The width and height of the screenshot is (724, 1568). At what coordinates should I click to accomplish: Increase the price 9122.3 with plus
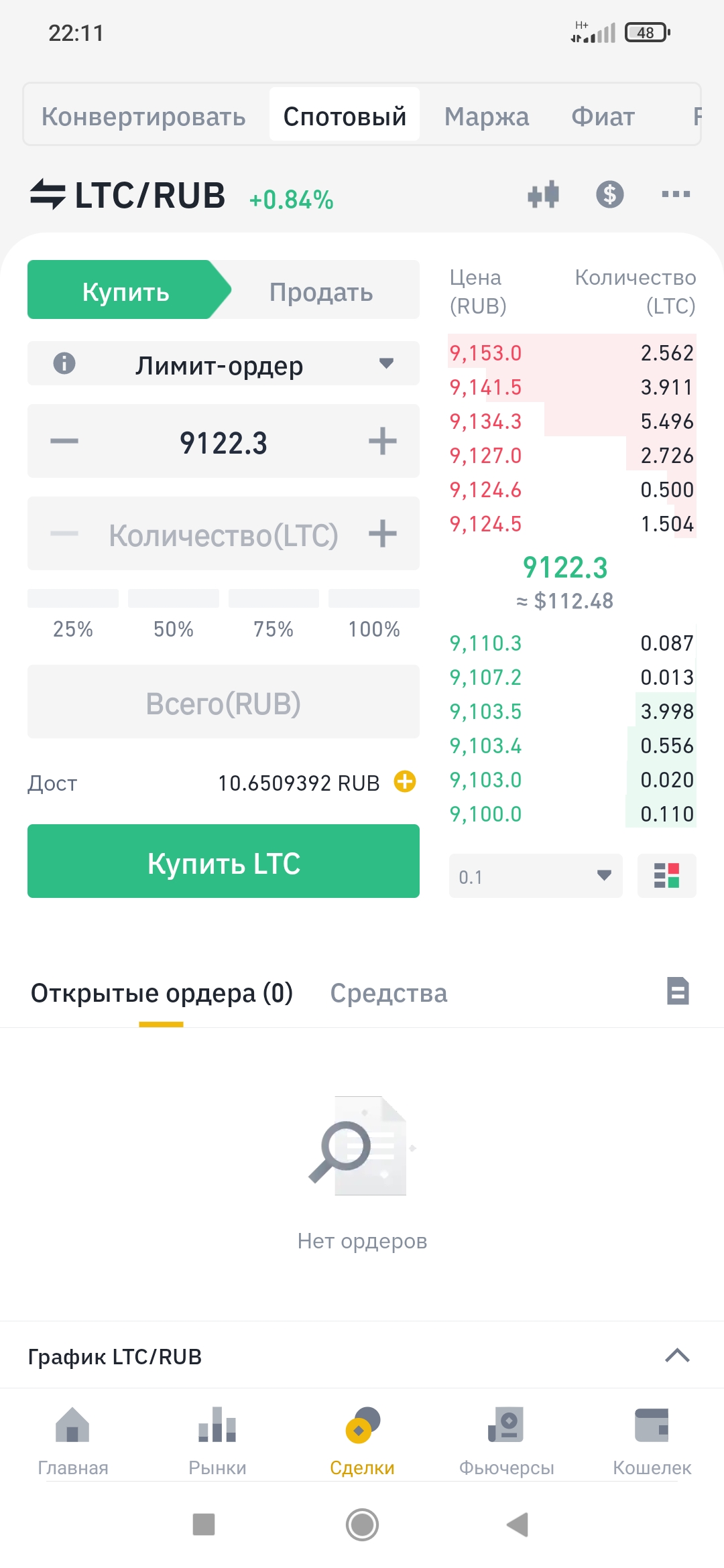click(x=383, y=442)
